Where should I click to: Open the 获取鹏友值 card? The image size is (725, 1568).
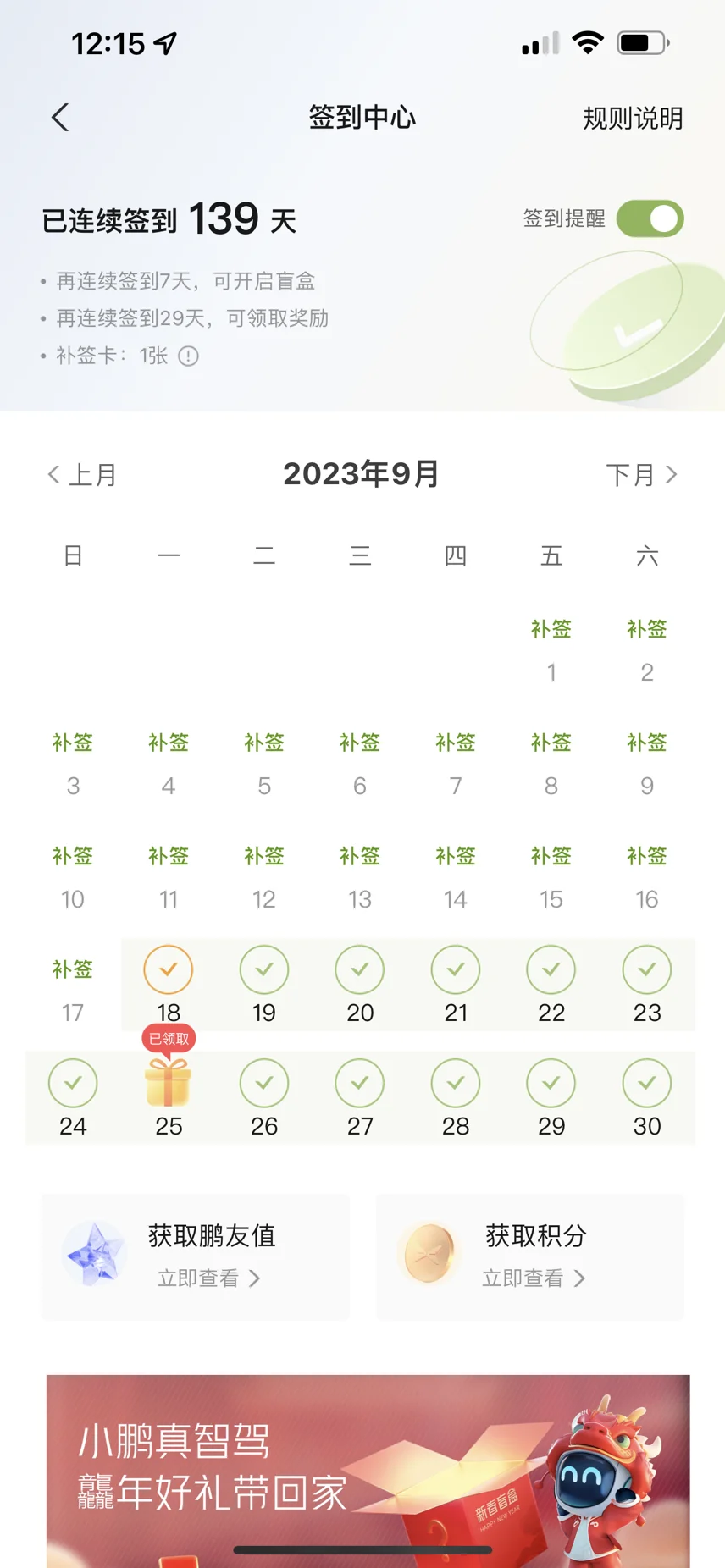point(195,1257)
